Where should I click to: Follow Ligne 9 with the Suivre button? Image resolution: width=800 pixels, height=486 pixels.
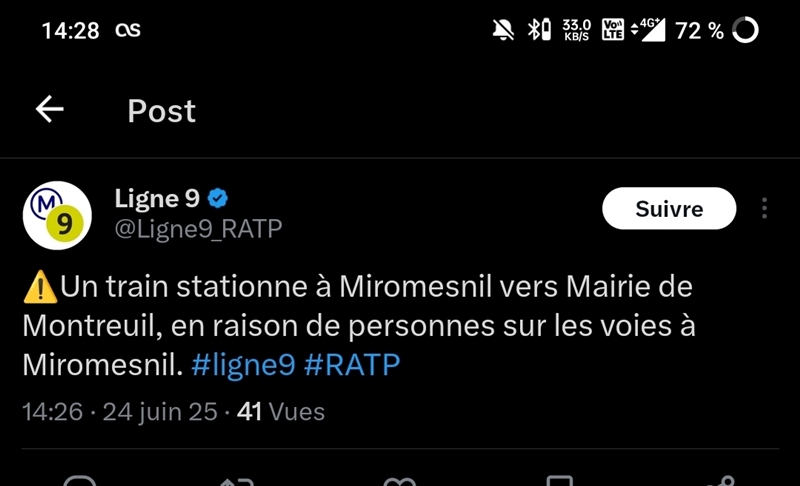[x=669, y=209]
